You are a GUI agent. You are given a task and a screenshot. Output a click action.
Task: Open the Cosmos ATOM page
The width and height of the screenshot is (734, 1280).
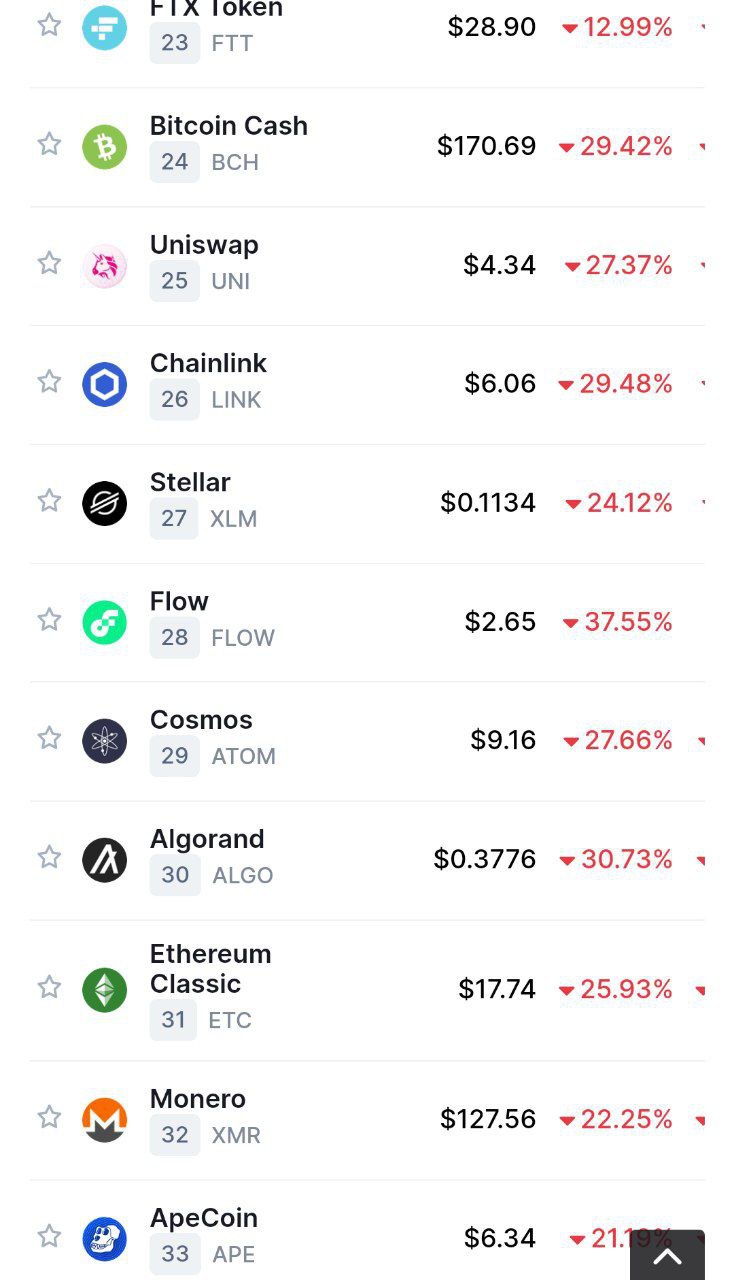click(201, 720)
